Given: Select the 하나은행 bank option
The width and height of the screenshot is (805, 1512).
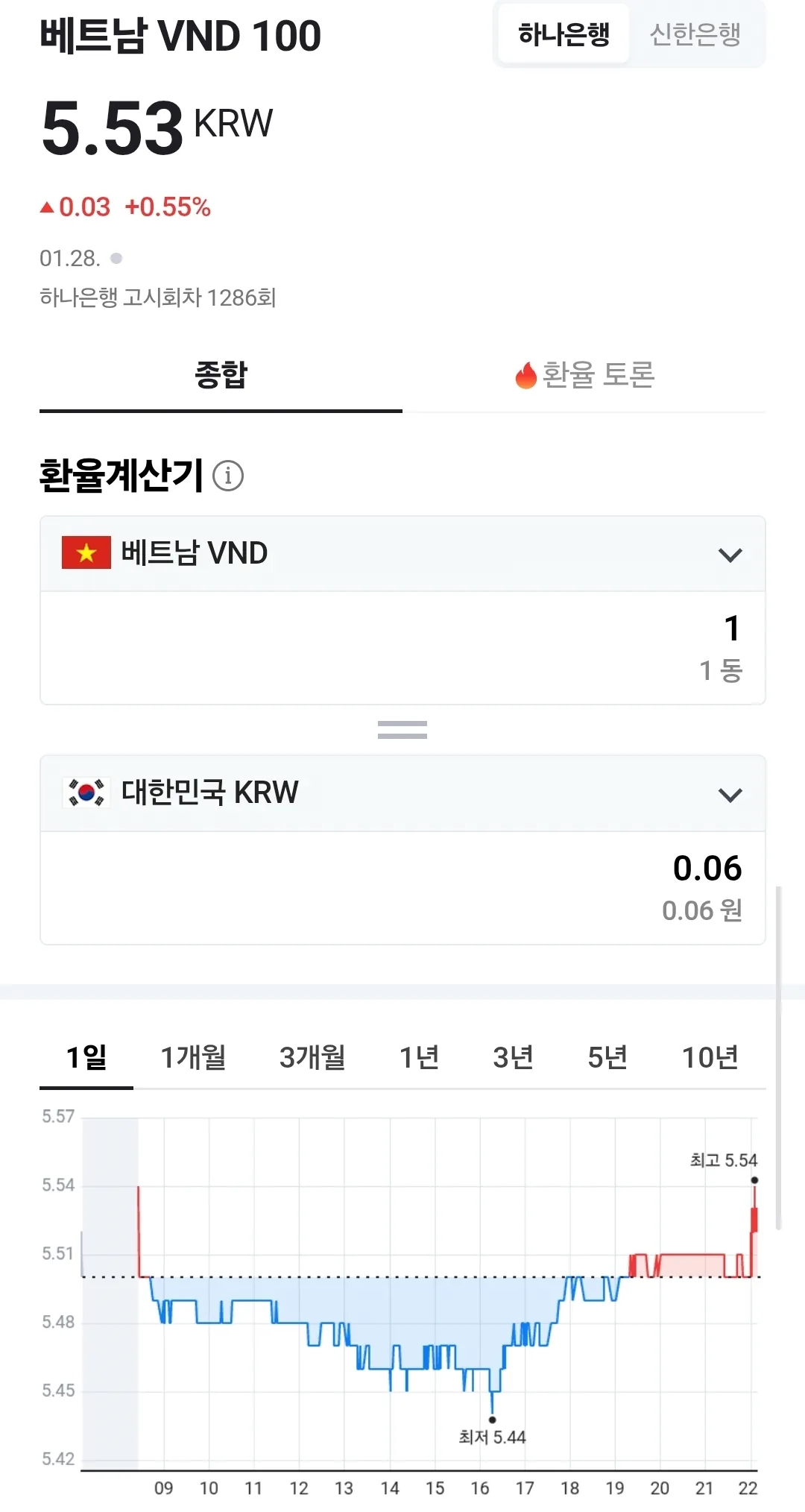Looking at the screenshot, I should click(563, 34).
